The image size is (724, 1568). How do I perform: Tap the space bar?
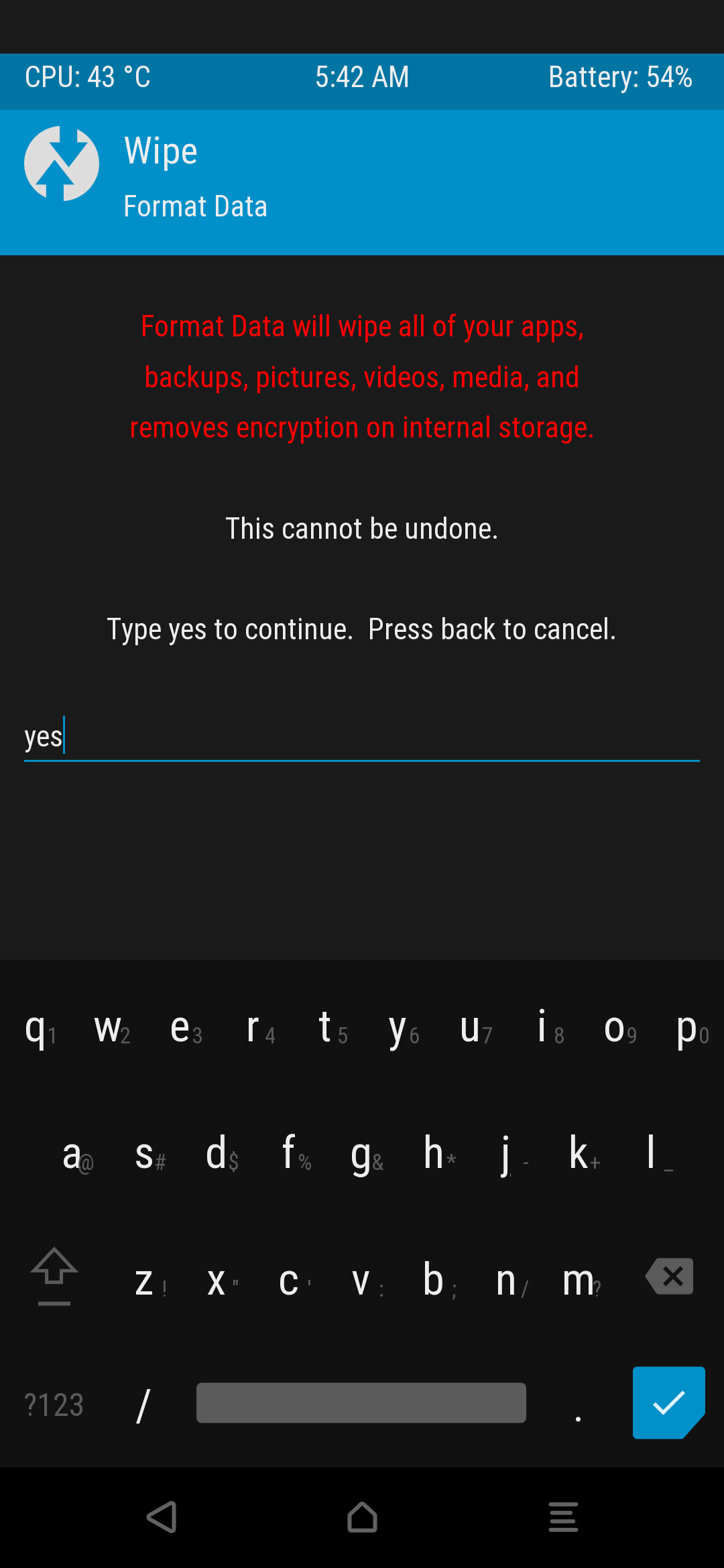361,1402
